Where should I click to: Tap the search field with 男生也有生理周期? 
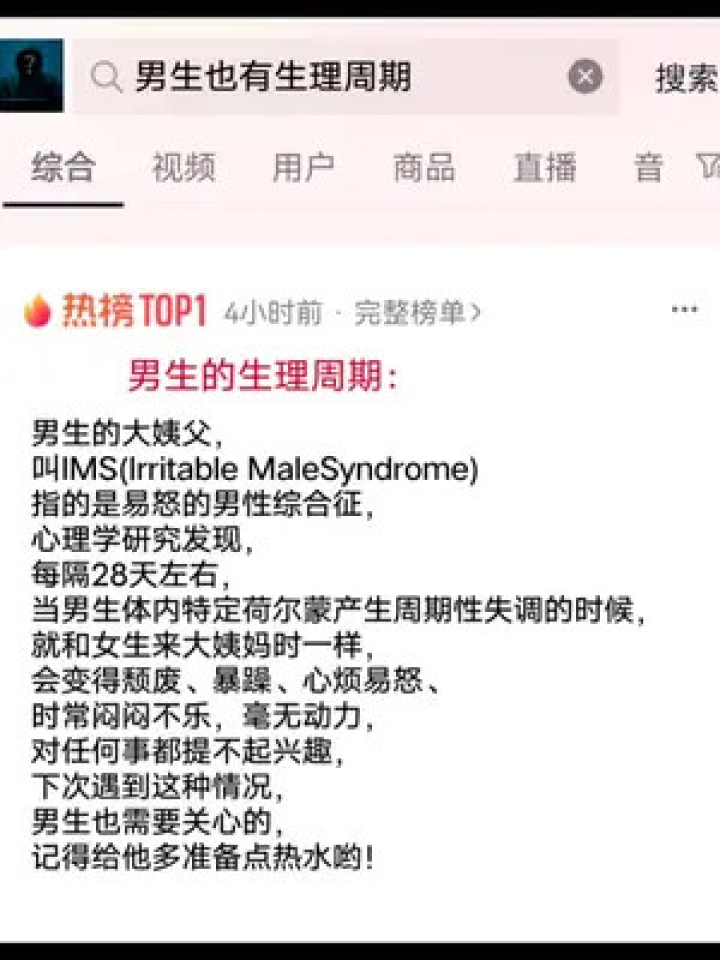(330, 77)
